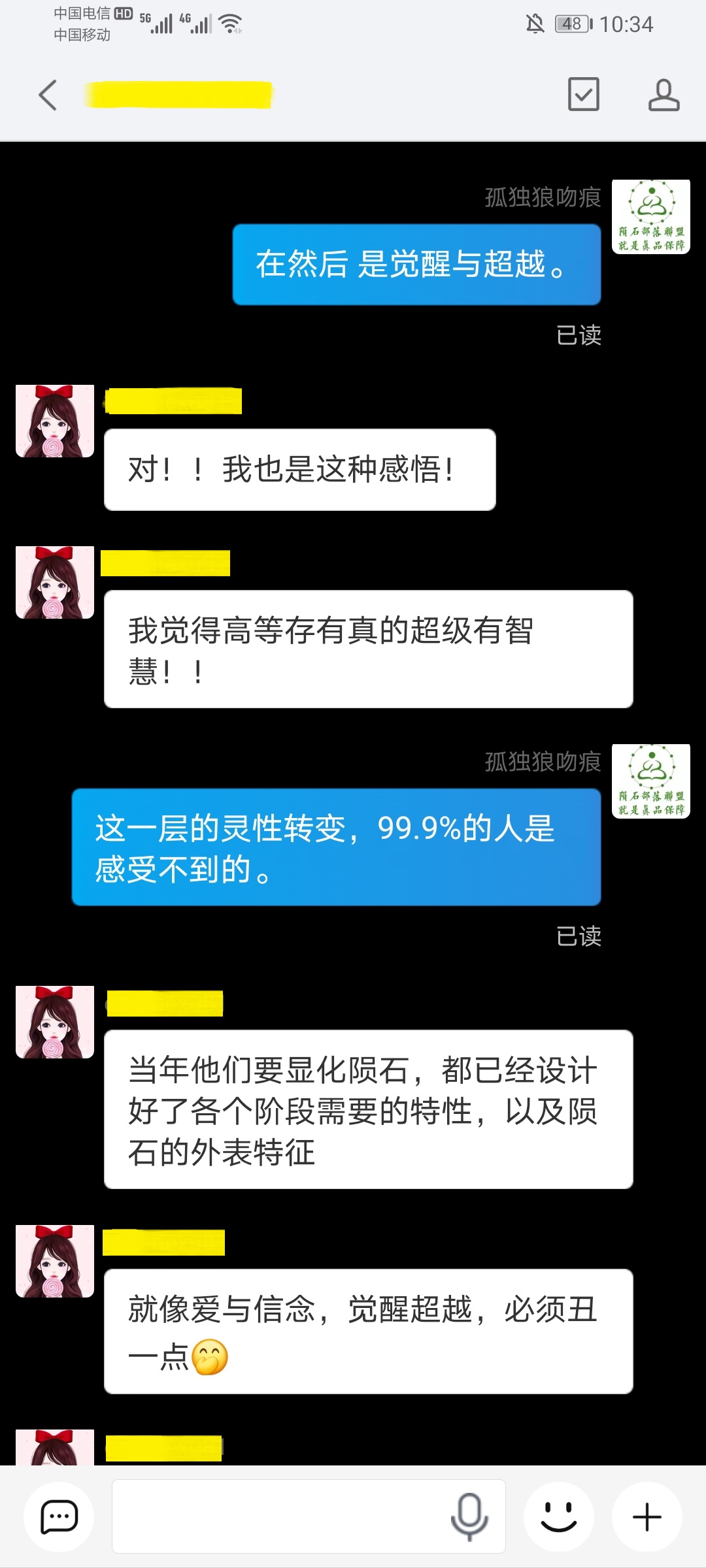The width and height of the screenshot is (706, 1568).
Task: Open the contact profile icon
Action: coord(664,95)
